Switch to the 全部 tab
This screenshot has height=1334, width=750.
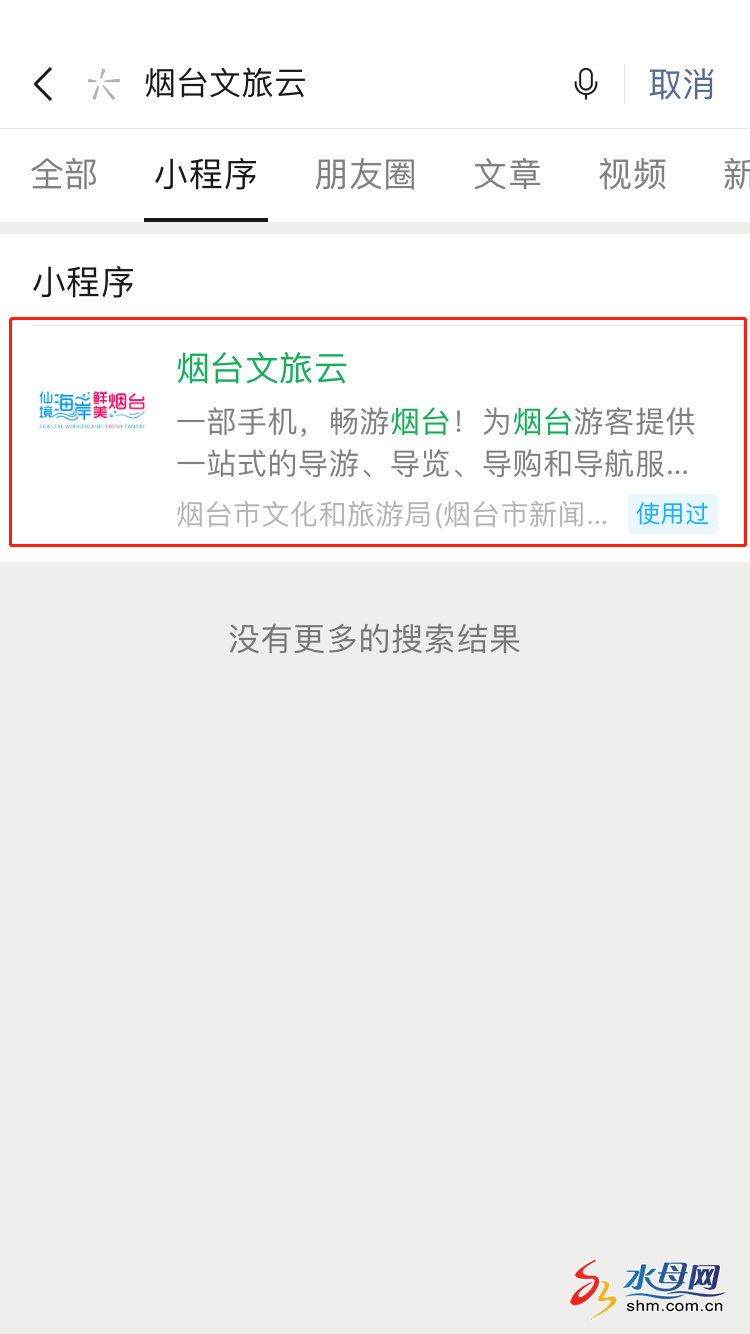(64, 175)
